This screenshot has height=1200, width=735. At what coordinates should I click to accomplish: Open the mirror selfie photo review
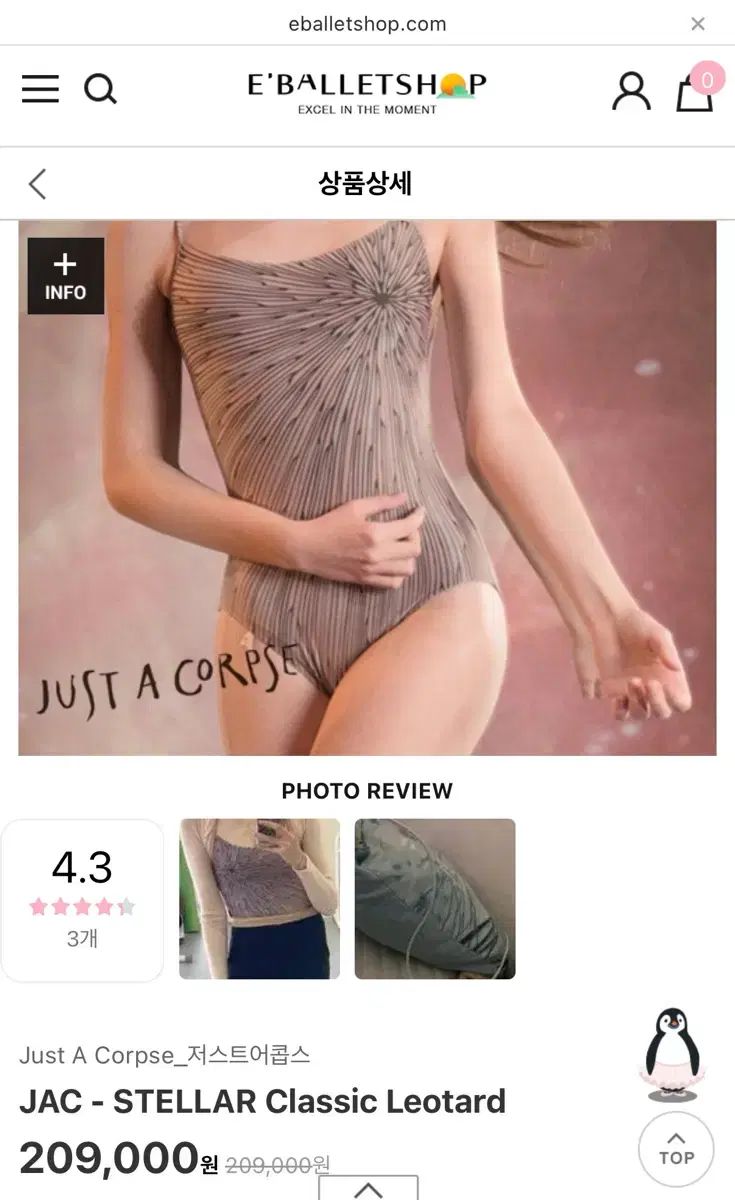pos(259,898)
